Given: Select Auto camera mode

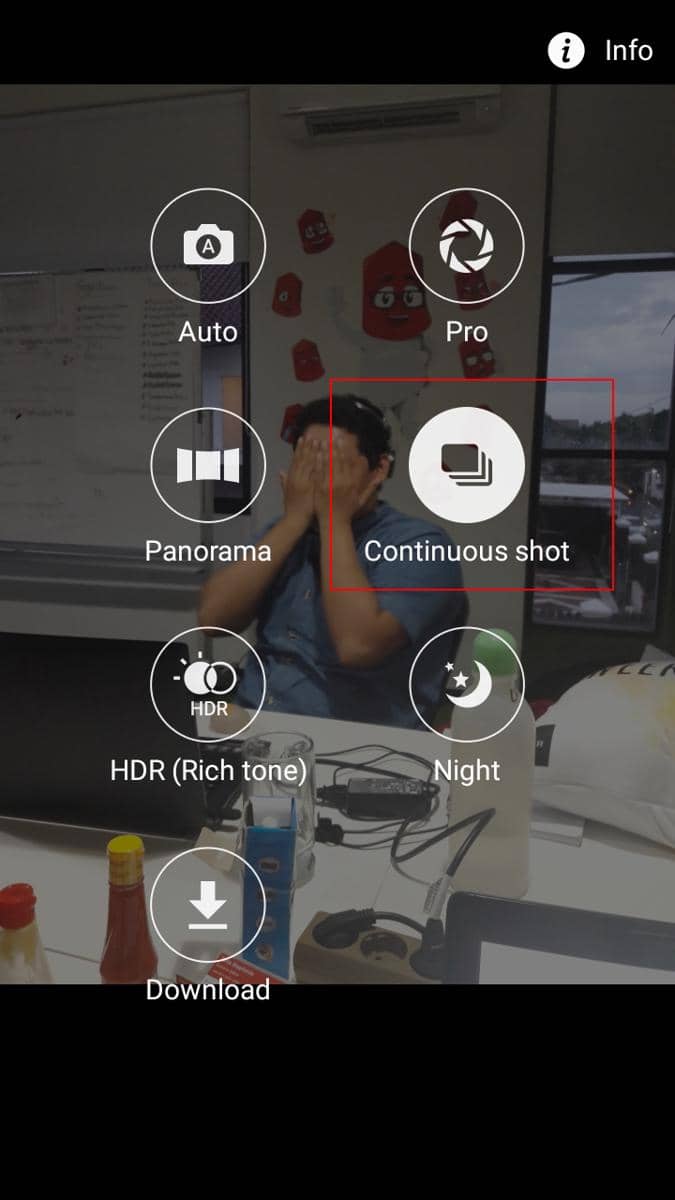Looking at the screenshot, I should (208, 246).
